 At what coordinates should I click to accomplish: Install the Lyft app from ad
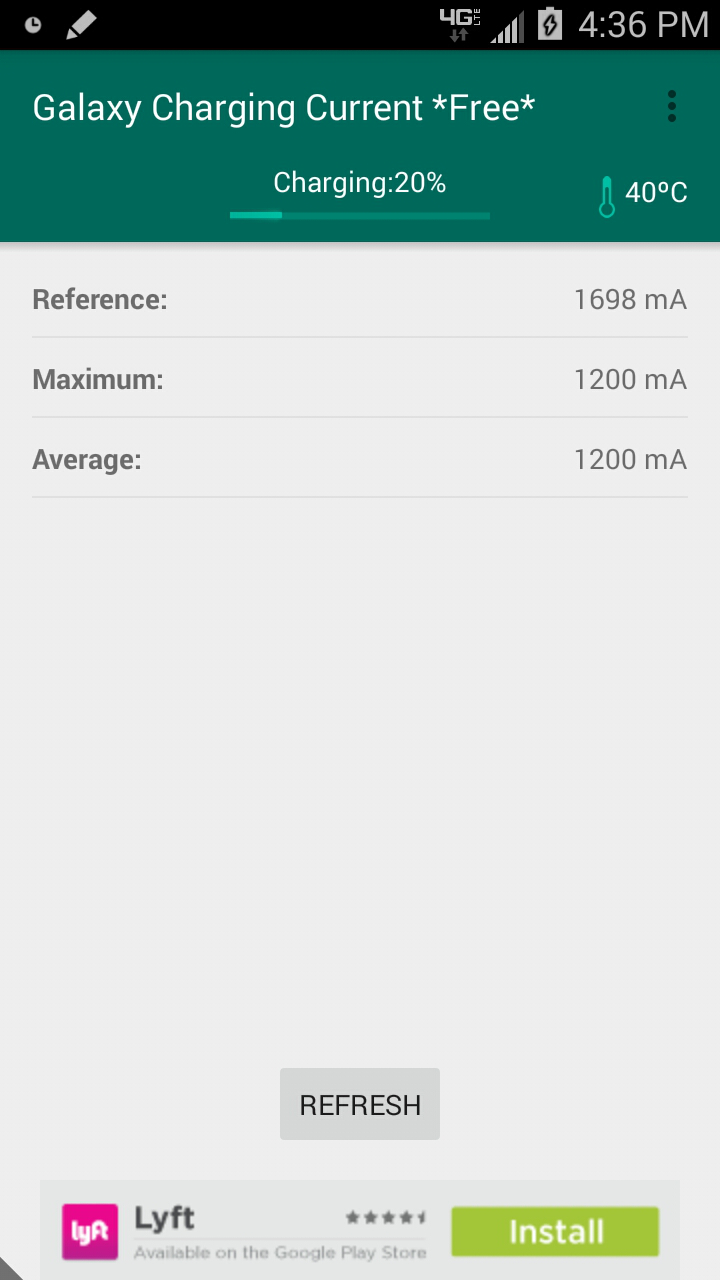555,1231
